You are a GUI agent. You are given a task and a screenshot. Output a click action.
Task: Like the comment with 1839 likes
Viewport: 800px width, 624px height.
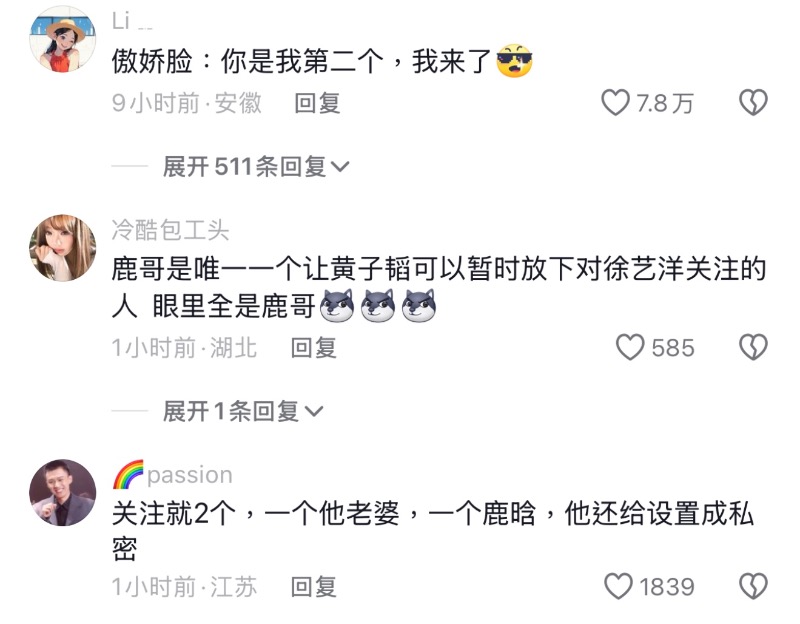point(620,586)
